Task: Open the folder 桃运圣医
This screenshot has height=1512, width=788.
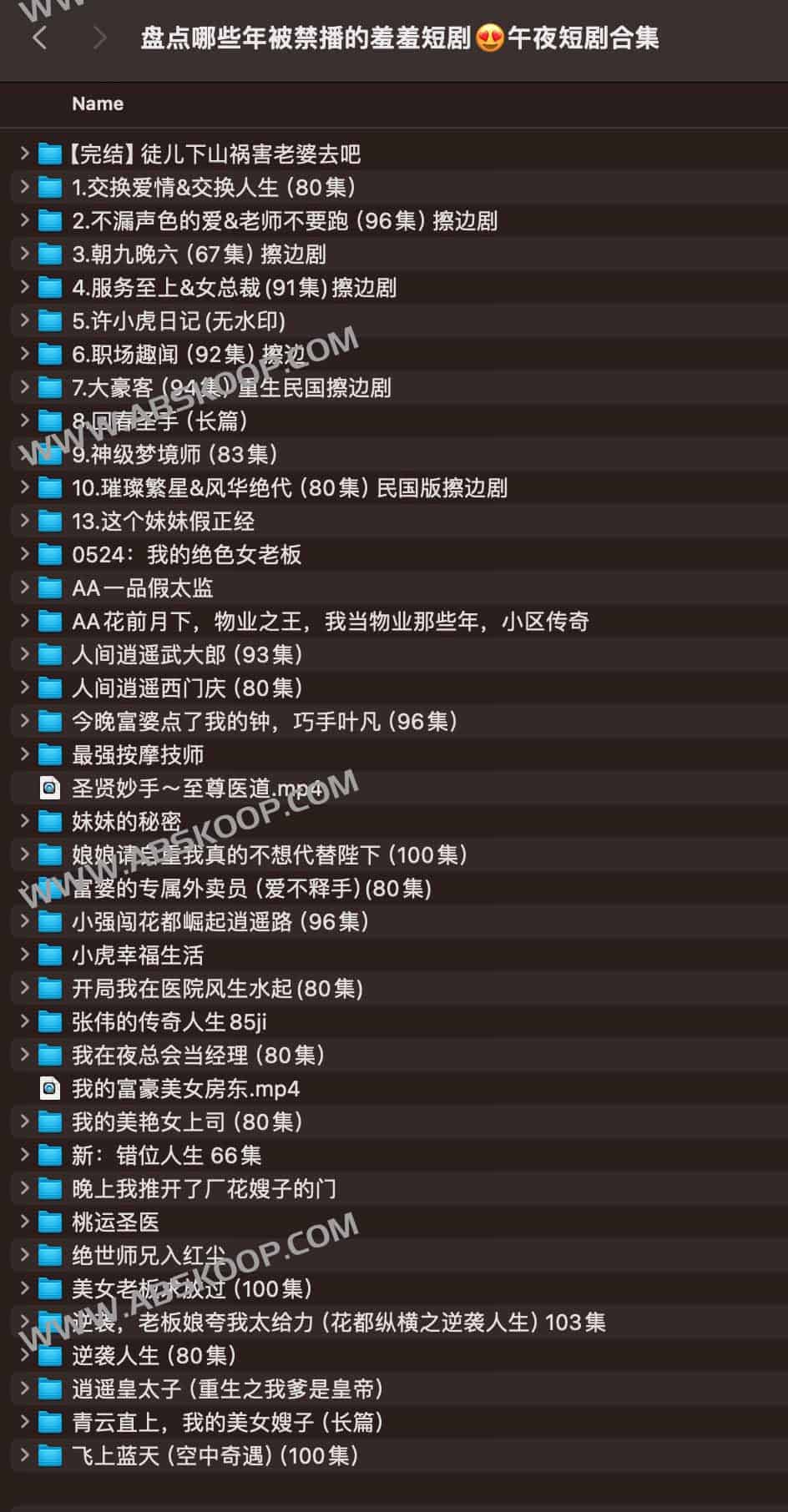Action: coord(115,1222)
